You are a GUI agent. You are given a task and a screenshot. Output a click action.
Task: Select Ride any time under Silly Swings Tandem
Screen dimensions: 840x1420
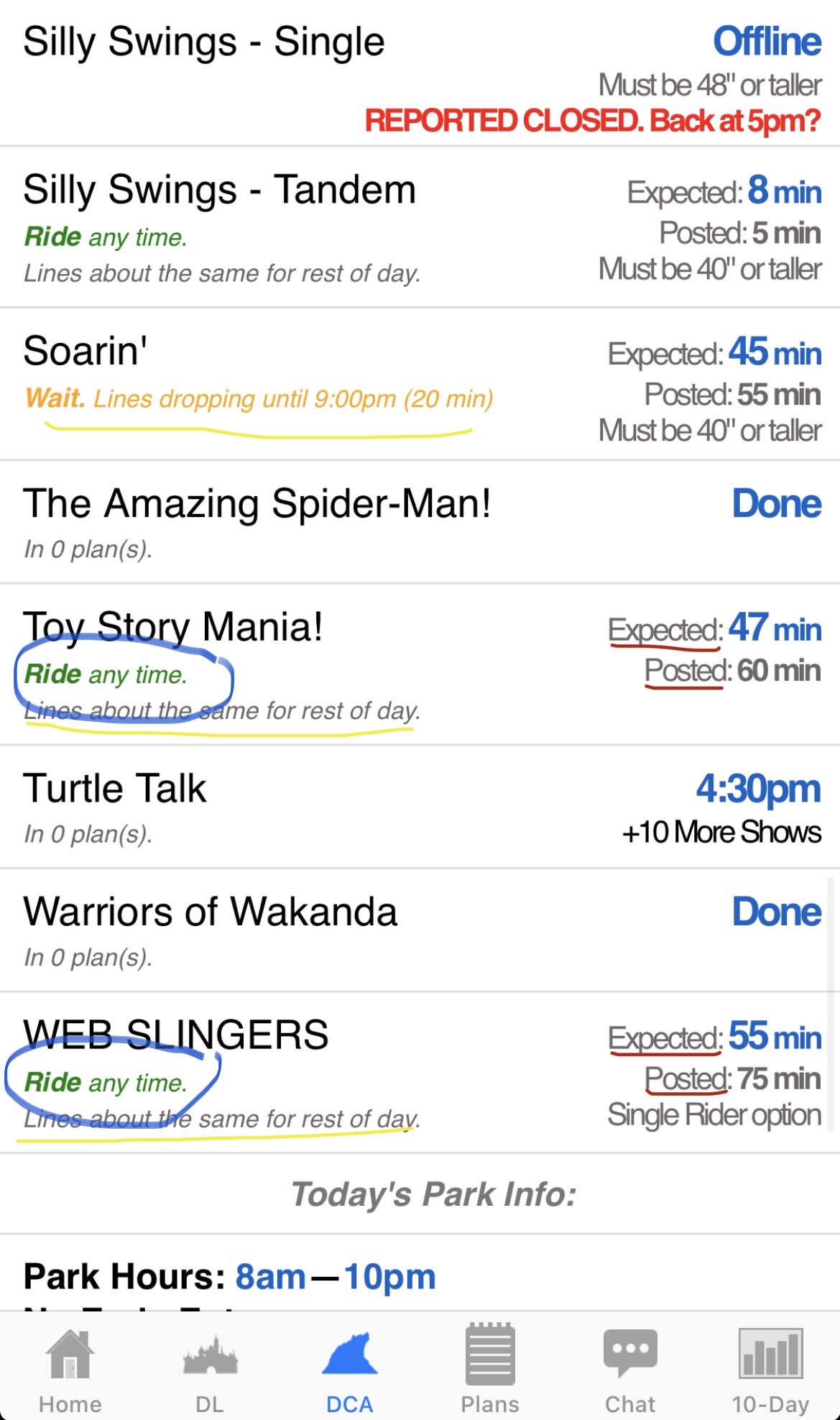pyautogui.click(x=104, y=236)
